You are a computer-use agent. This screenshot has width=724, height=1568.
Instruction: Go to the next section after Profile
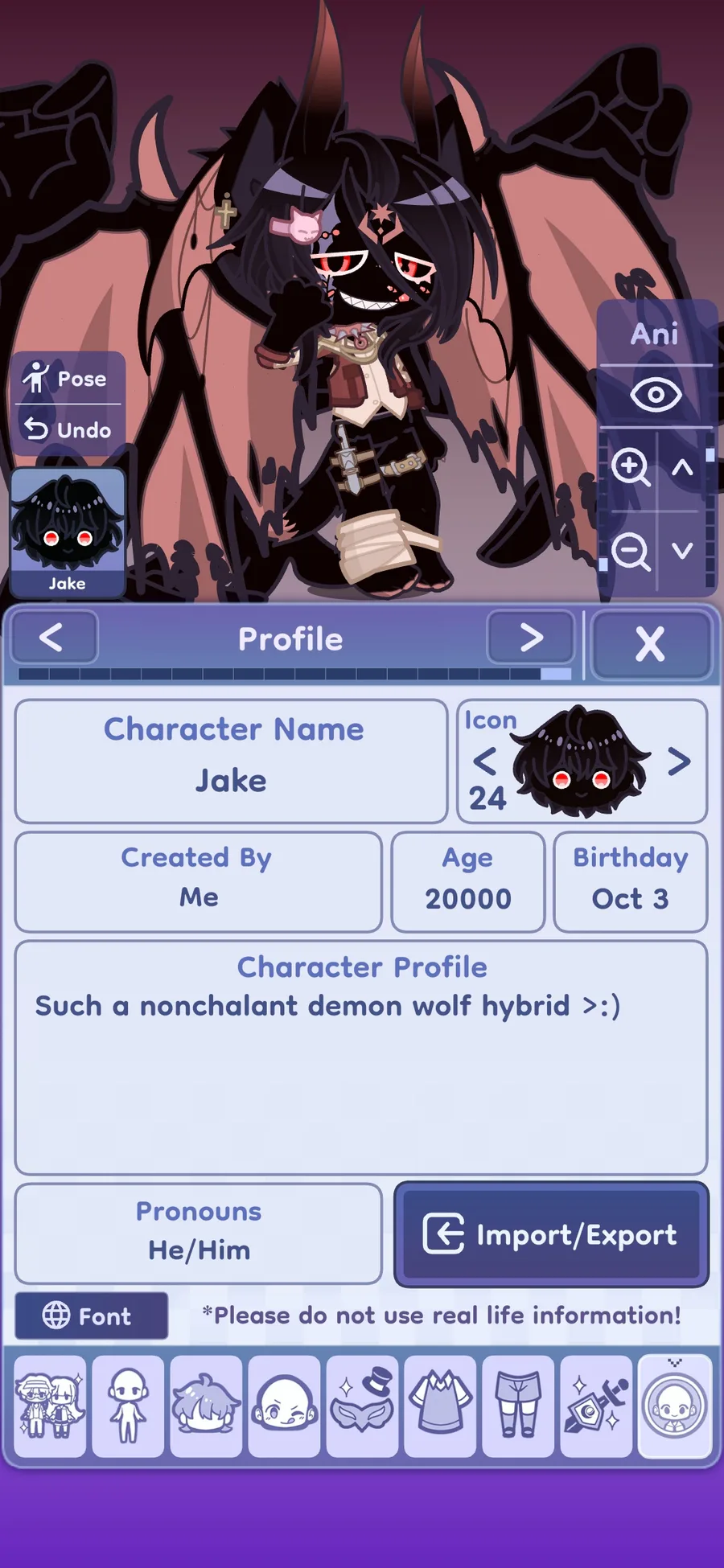(x=531, y=638)
